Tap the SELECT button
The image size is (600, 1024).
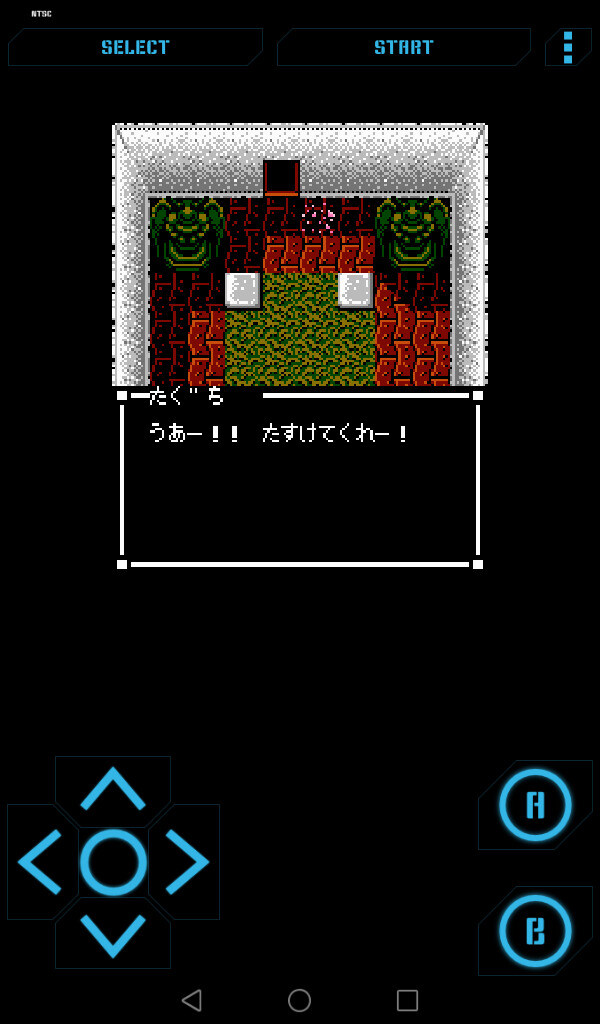pos(135,47)
